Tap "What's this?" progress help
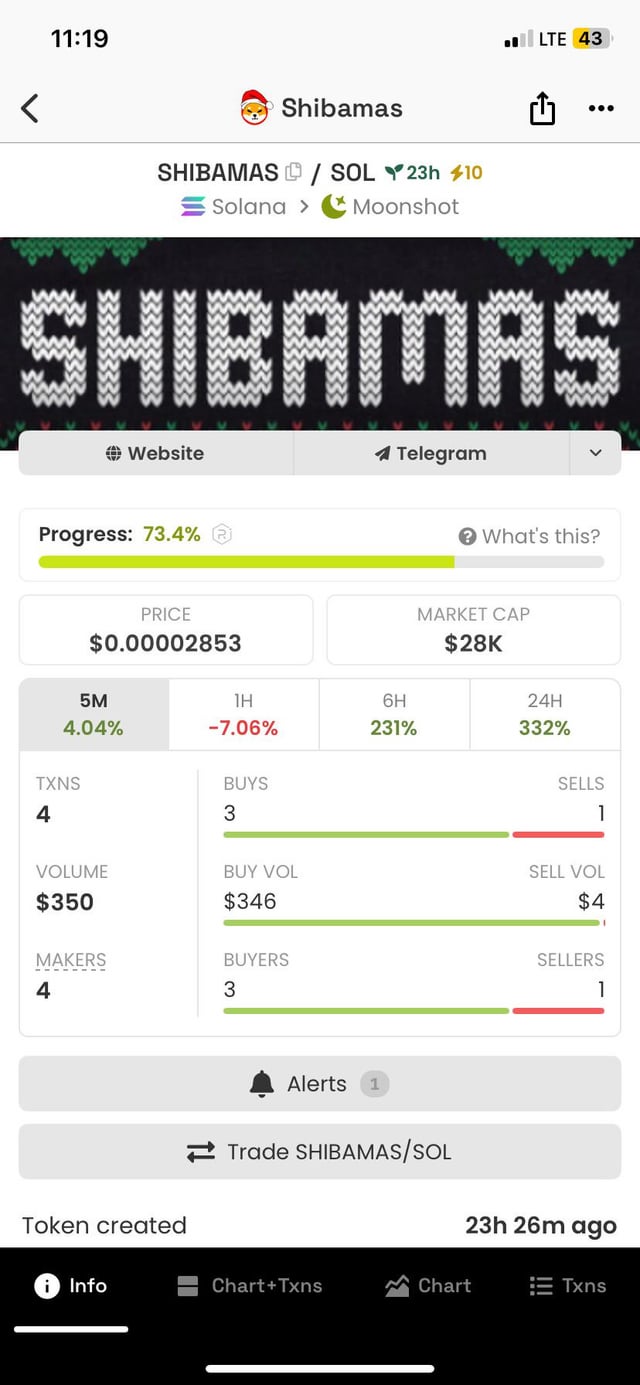 click(x=530, y=536)
